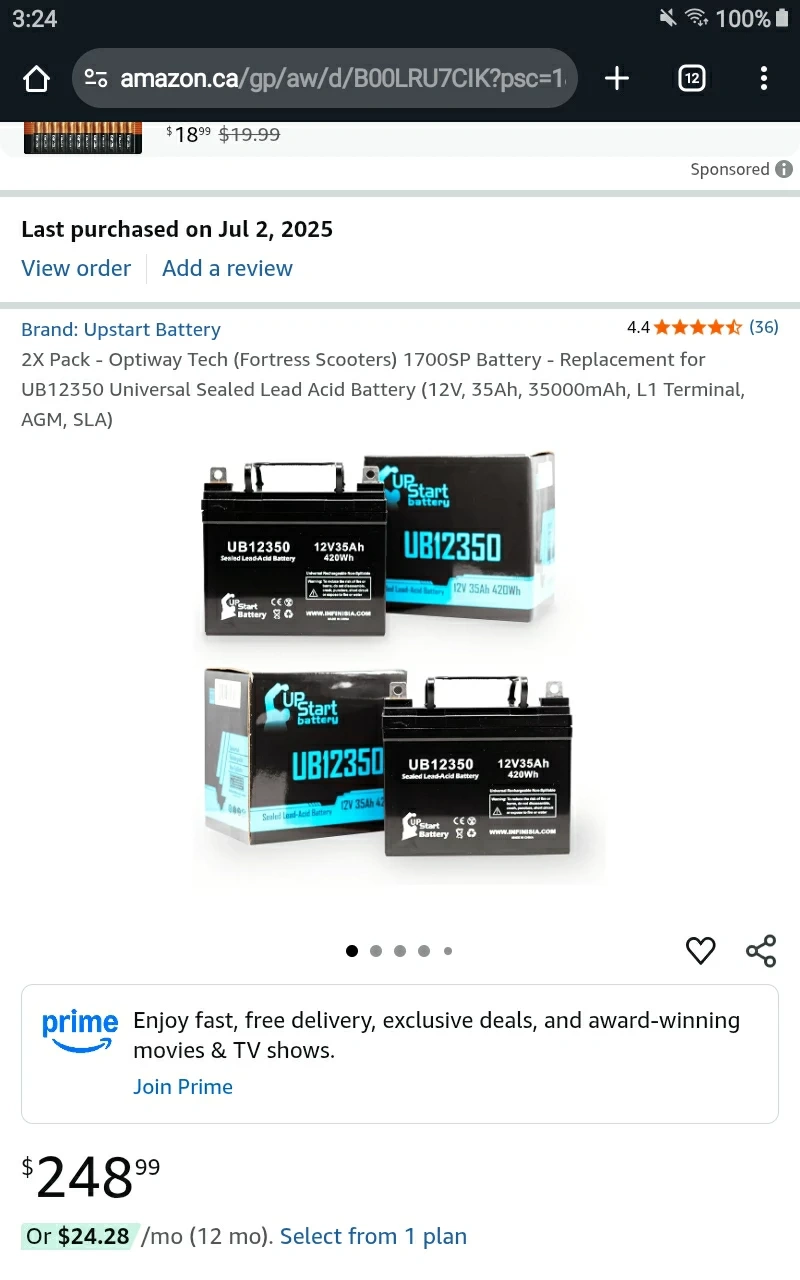800x1280 pixels.
Task: Open a new browser tab
Action: [617, 78]
